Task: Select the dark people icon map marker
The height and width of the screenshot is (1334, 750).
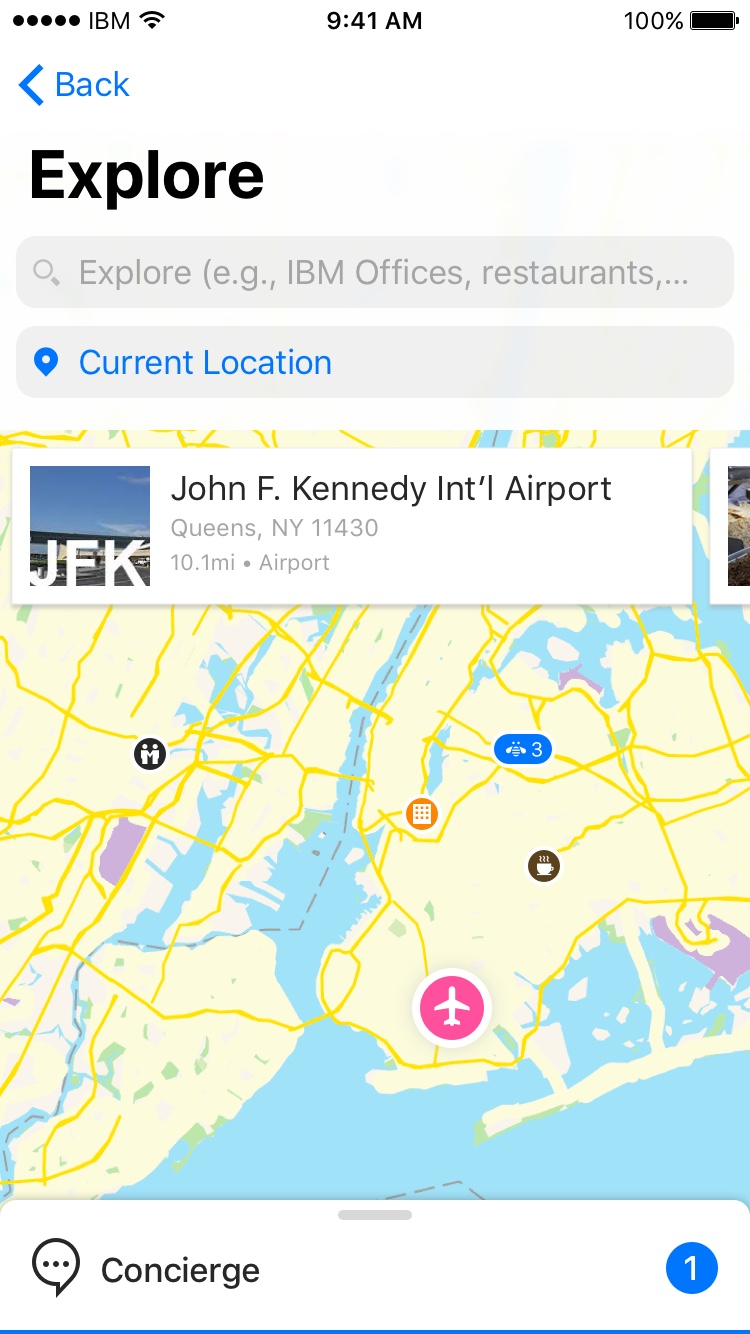Action: pyautogui.click(x=150, y=753)
